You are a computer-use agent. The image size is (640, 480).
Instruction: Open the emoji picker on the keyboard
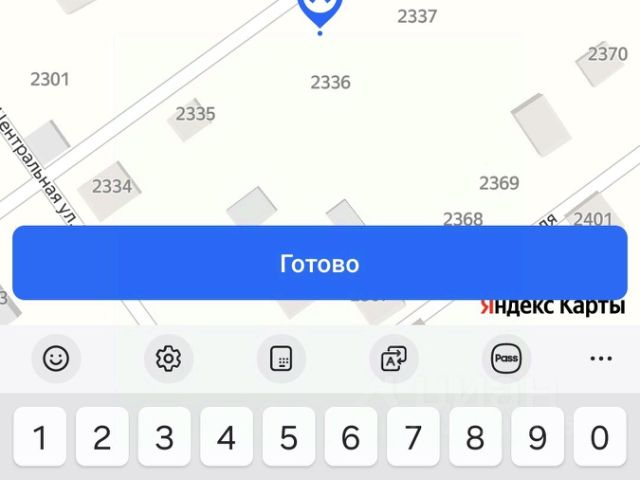point(56,358)
